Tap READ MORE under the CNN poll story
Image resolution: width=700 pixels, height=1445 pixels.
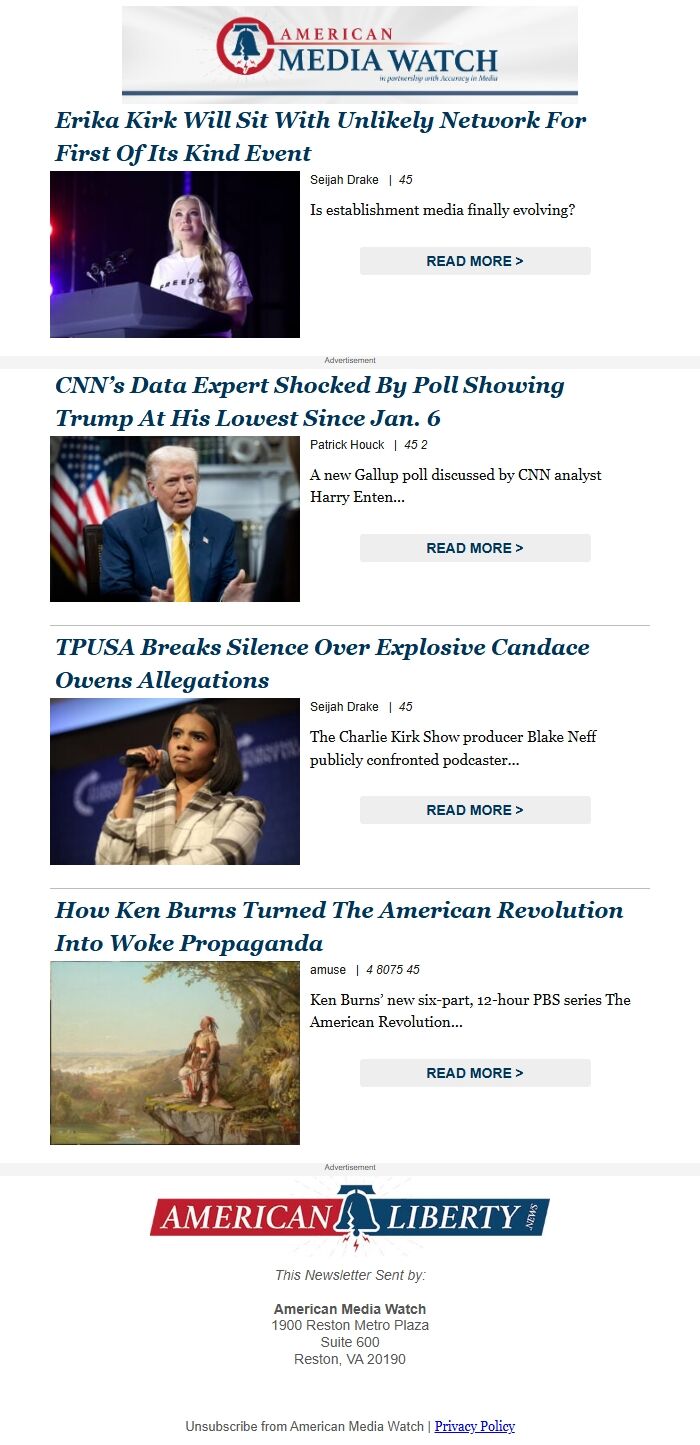point(475,548)
